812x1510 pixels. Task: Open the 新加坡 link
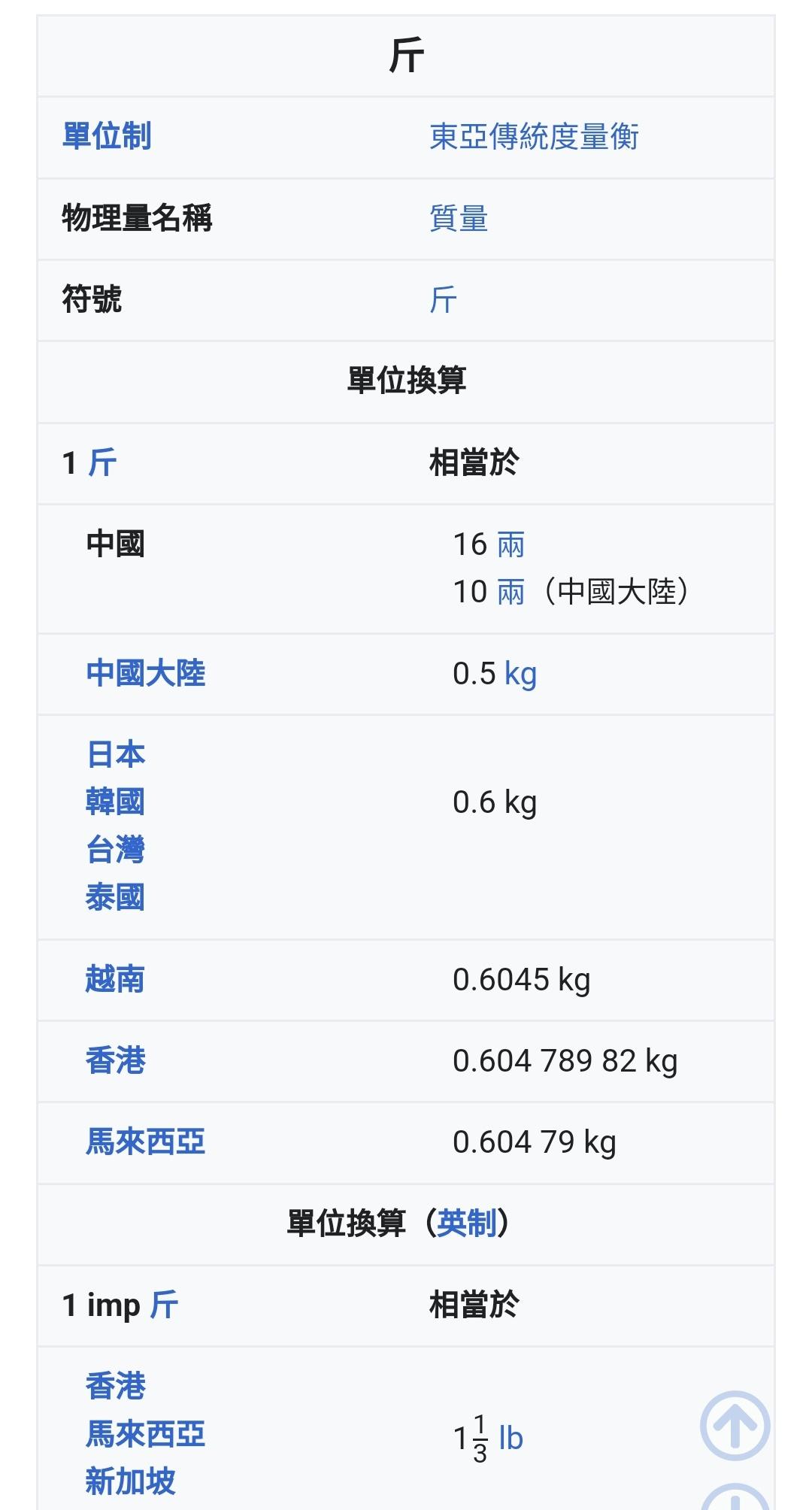pyautogui.click(x=130, y=1481)
